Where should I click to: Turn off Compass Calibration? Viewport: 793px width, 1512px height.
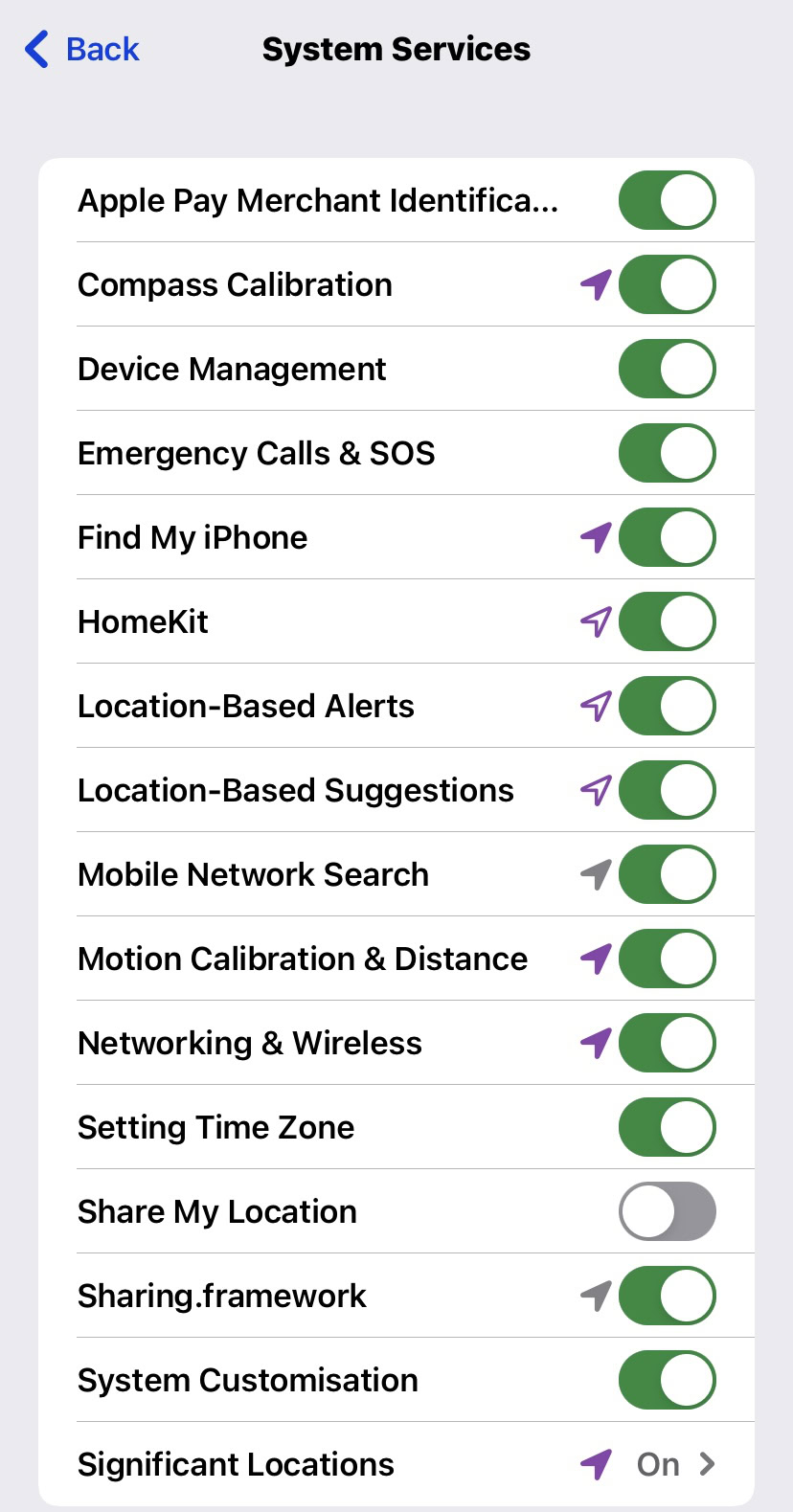[667, 284]
